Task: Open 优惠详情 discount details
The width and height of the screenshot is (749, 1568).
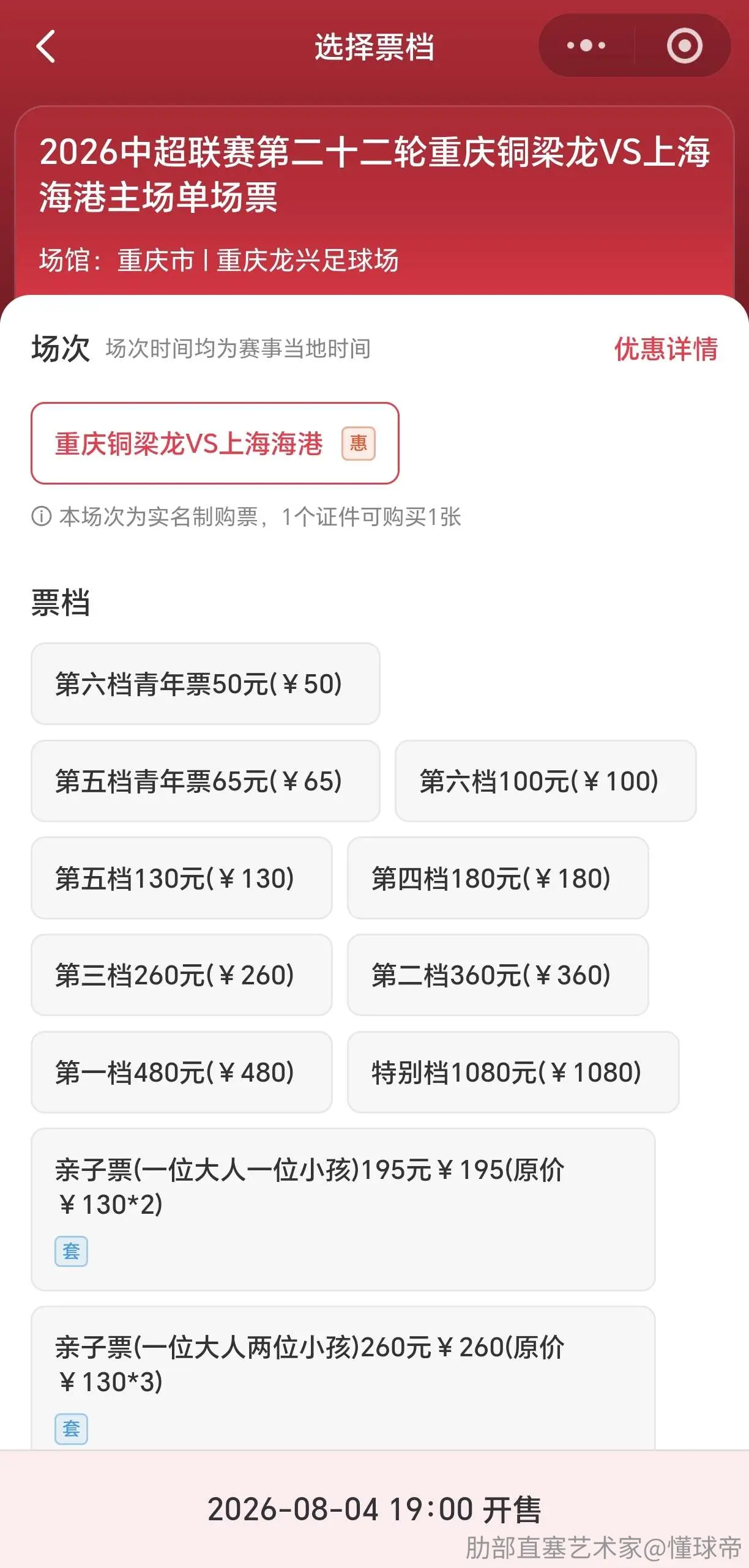Action: click(666, 349)
